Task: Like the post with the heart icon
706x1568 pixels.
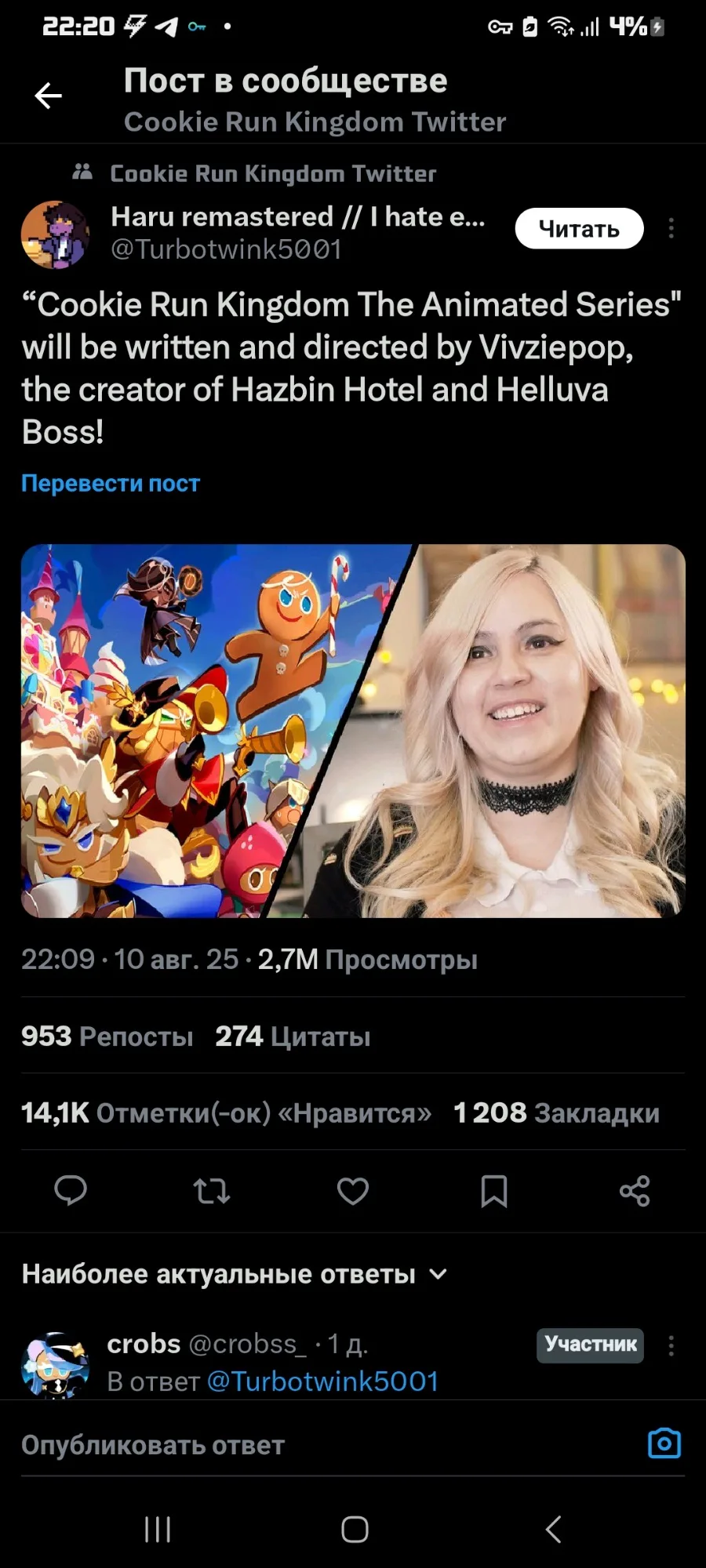Action: [353, 1191]
